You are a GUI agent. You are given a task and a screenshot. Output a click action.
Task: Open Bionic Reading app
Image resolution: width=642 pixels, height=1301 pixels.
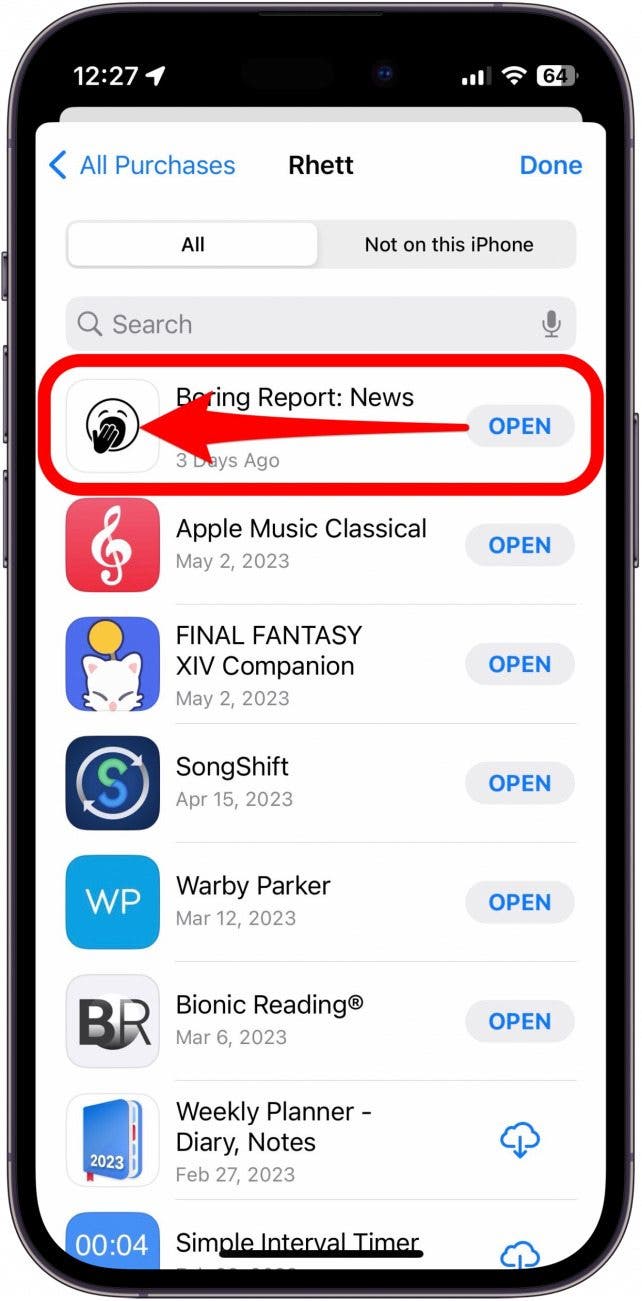(519, 1021)
